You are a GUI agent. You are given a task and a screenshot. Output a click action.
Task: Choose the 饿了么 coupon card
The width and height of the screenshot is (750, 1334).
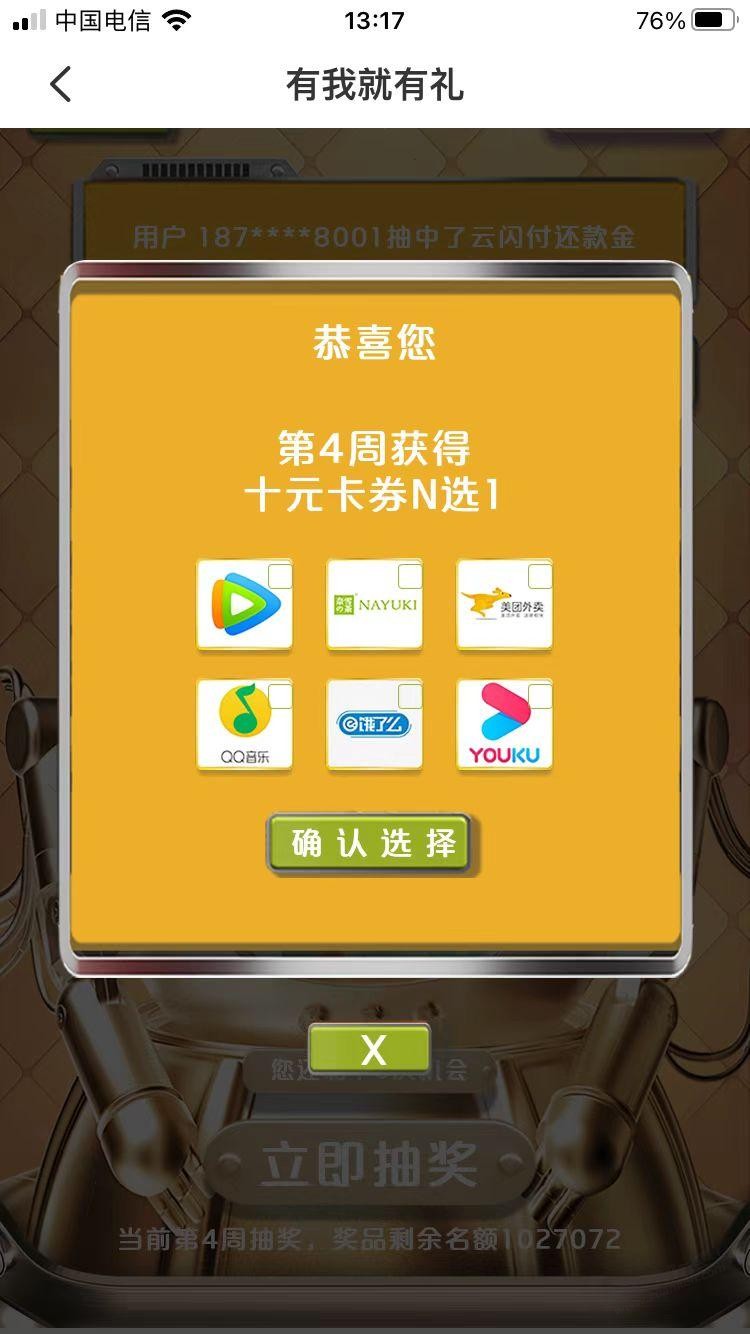pyautogui.click(x=375, y=725)
